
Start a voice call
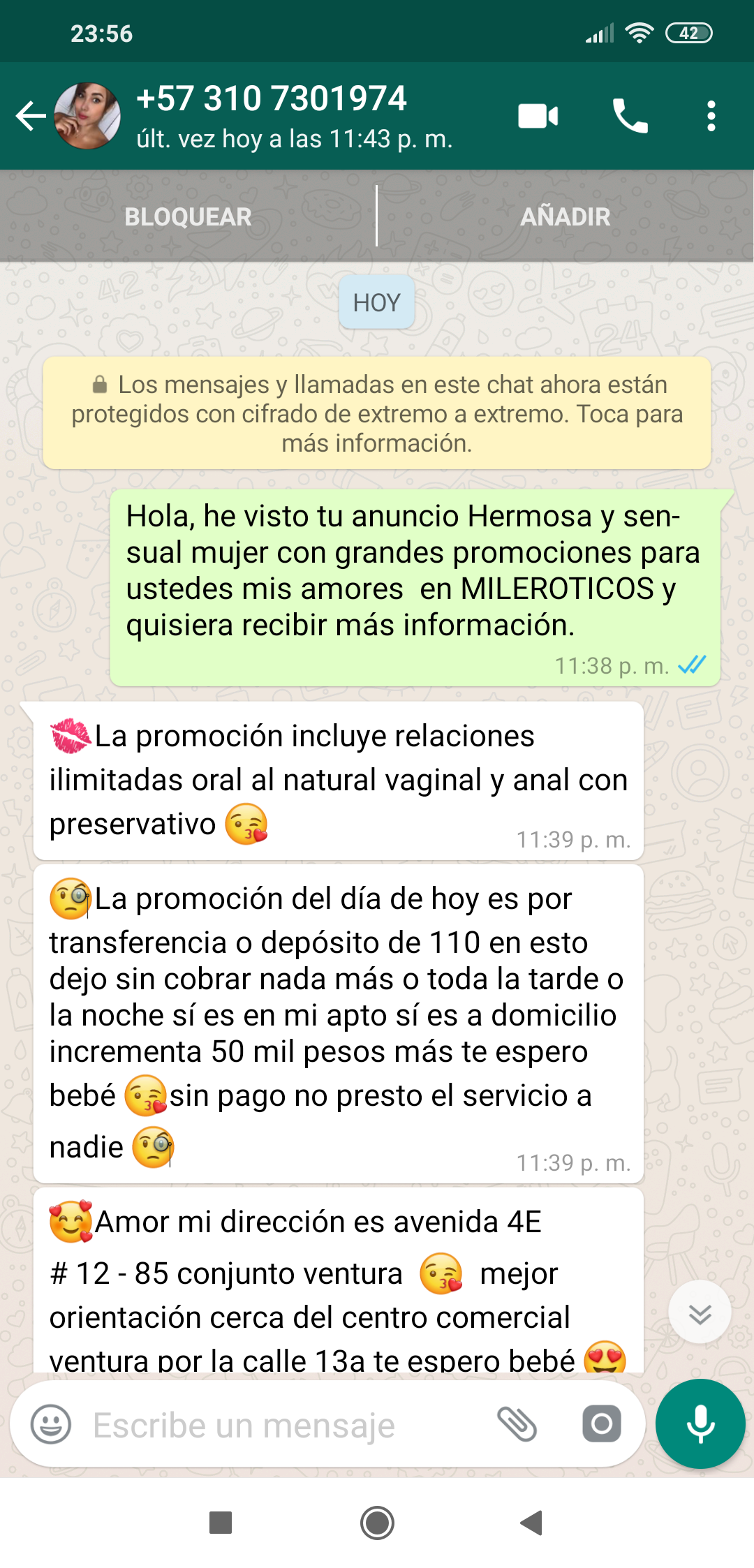pos(630,116)
